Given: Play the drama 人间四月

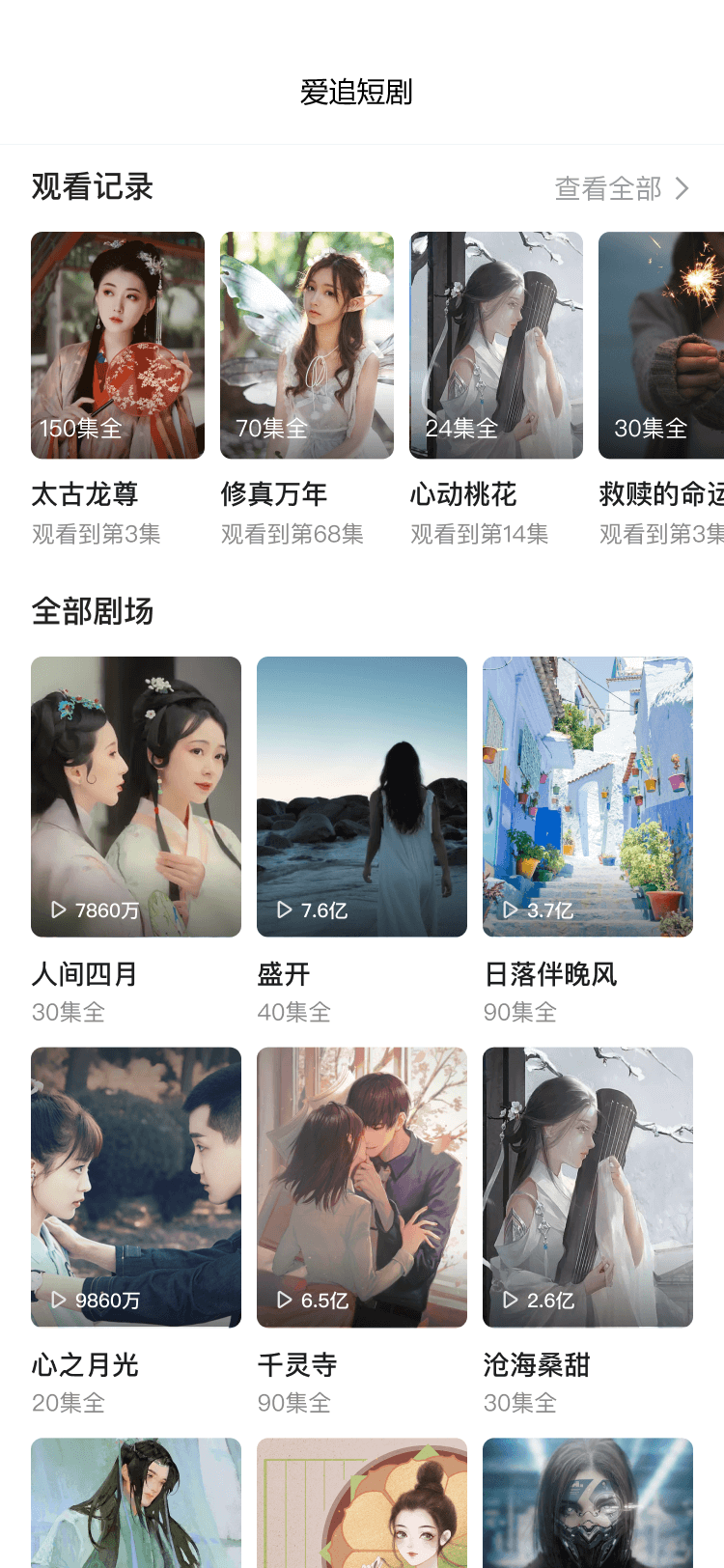Looking at the screenshot, I should point(136,797).
